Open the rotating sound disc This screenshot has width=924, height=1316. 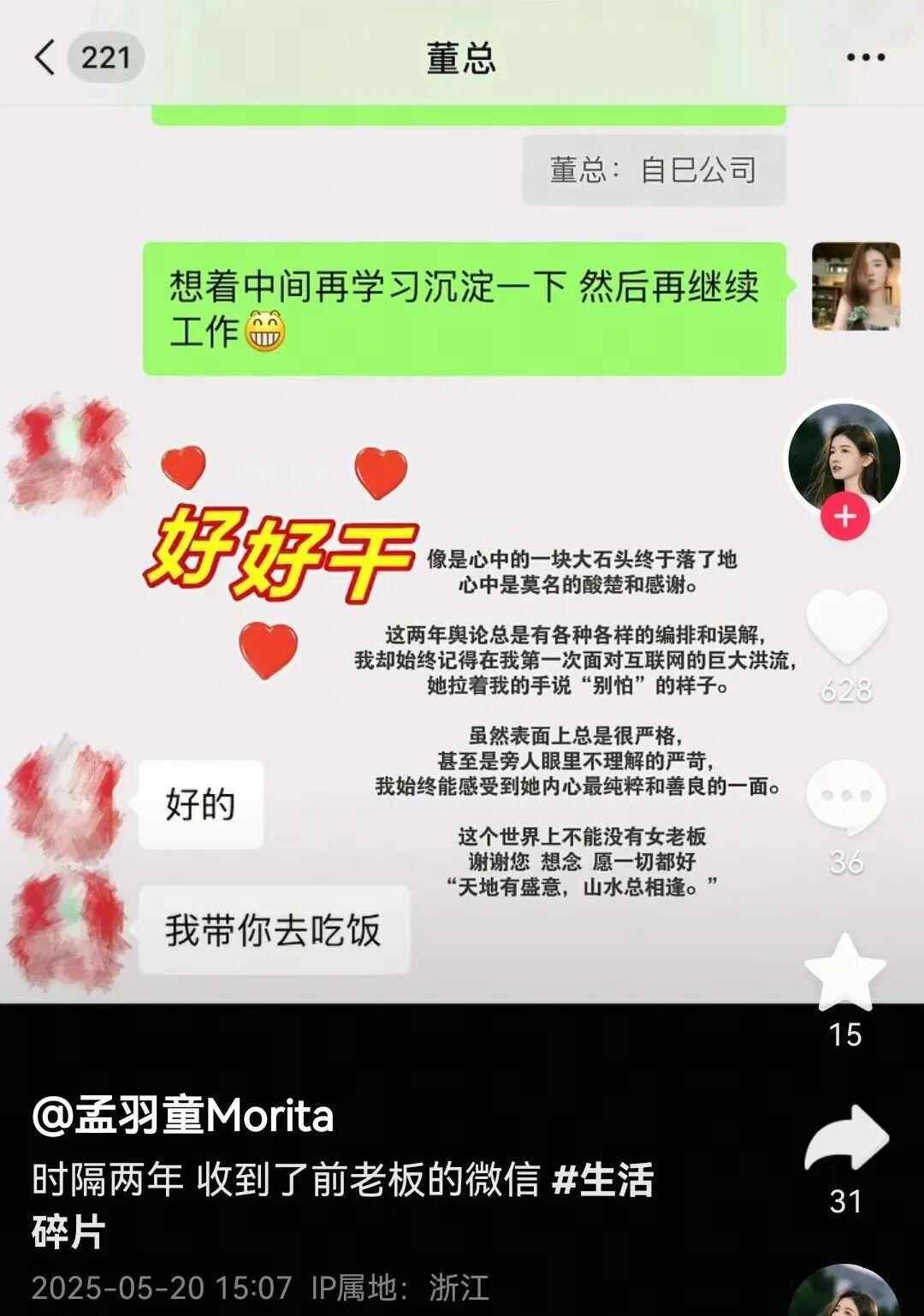click(844, 1293)
